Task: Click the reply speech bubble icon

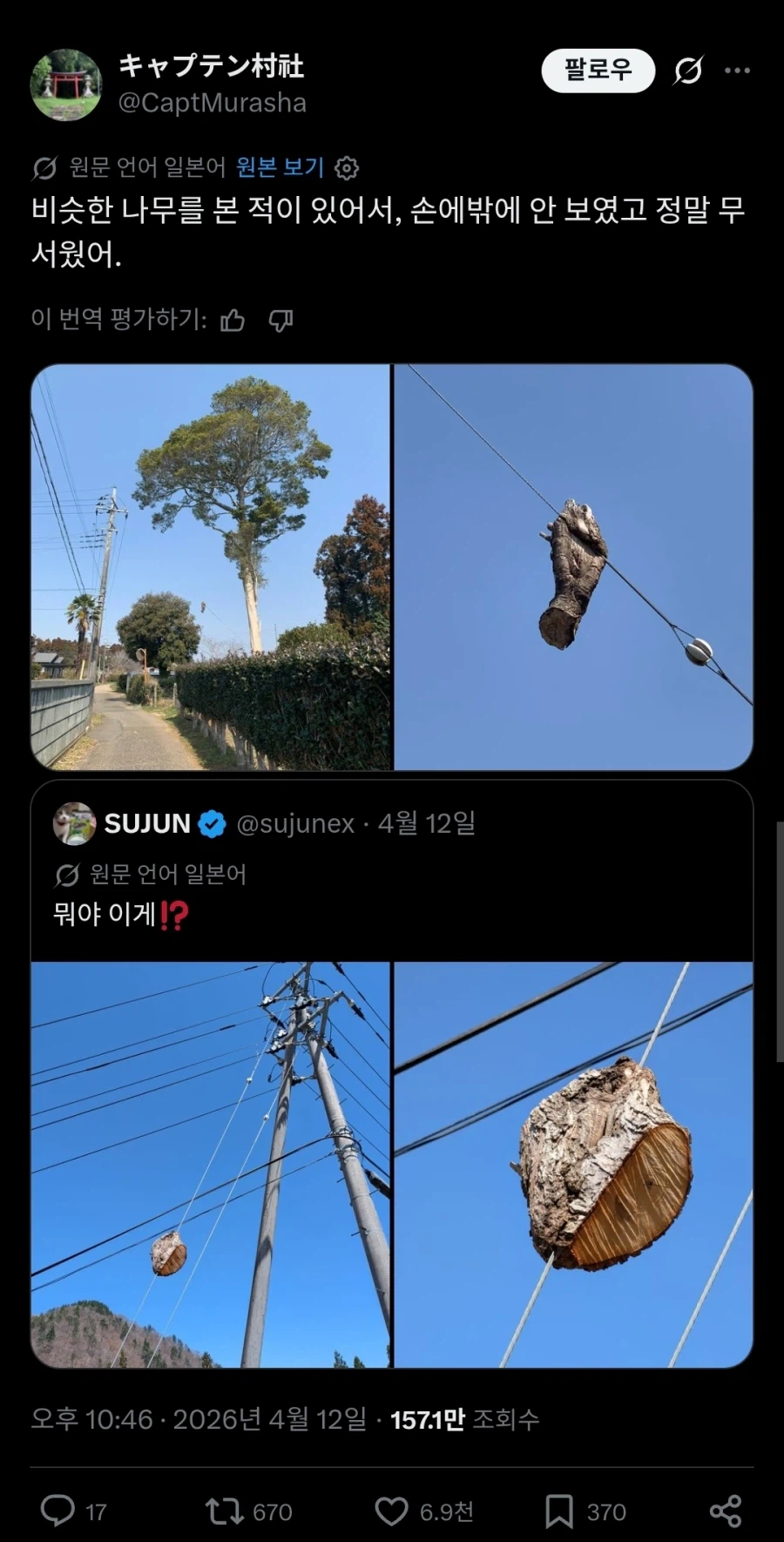Action: coord(58,1511)
